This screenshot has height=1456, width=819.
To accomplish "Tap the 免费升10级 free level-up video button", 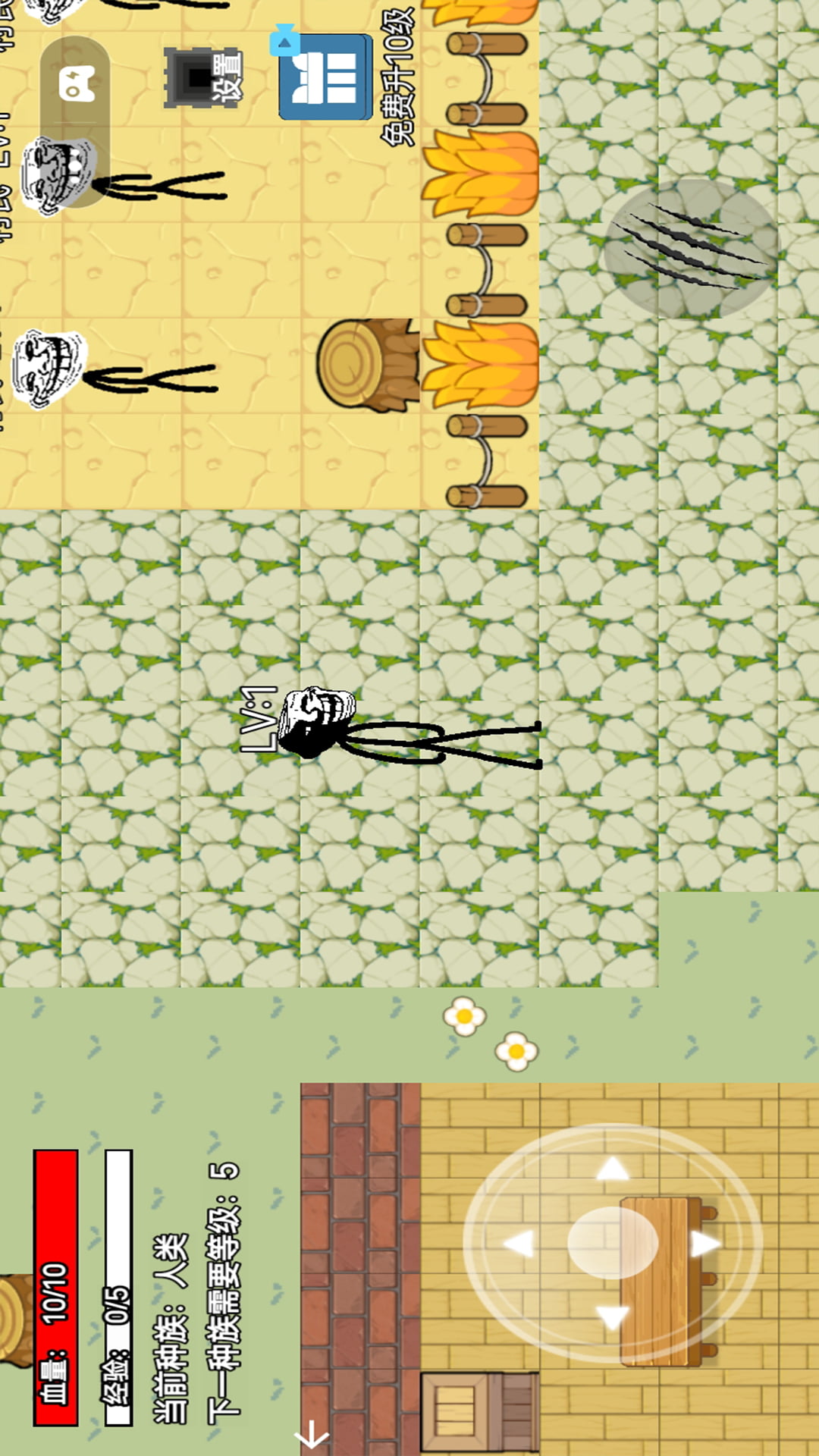I will [x=326, y=77].
